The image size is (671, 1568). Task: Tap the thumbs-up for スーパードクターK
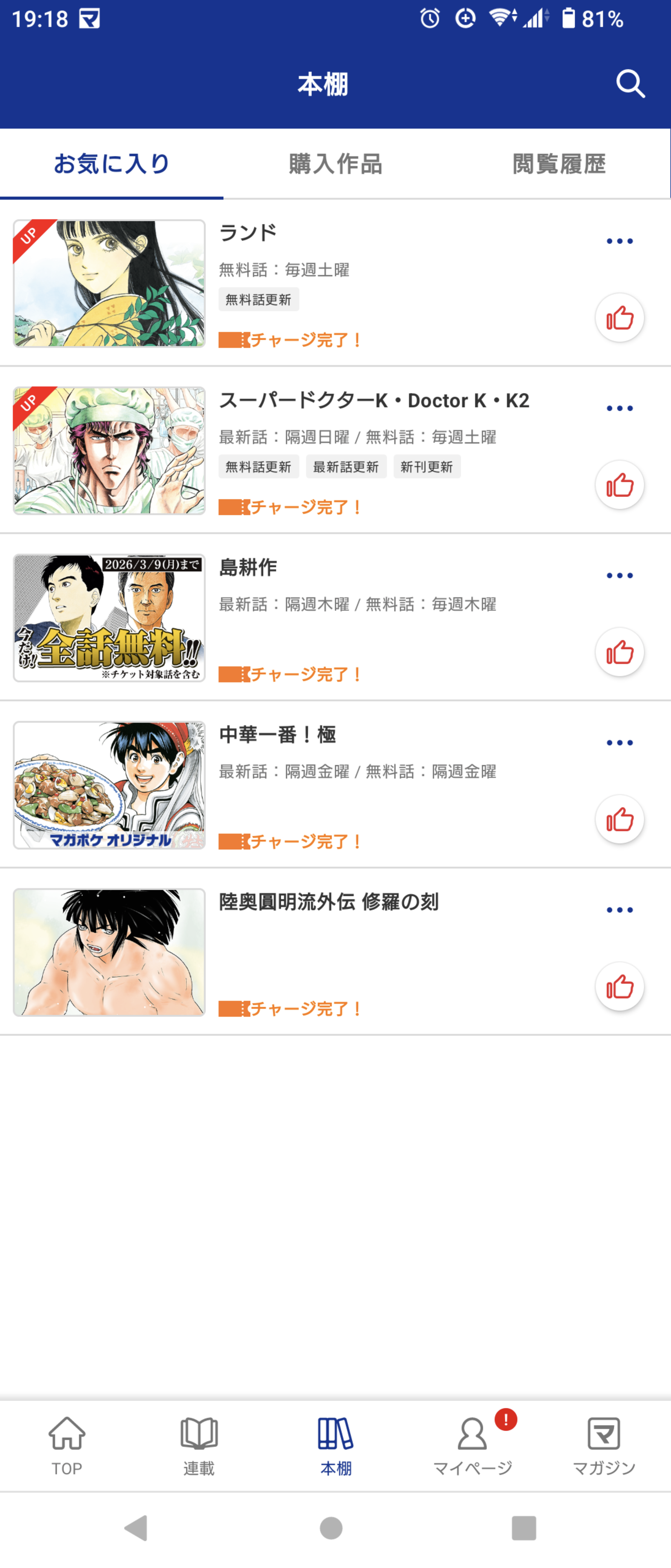tap(619, 485)
